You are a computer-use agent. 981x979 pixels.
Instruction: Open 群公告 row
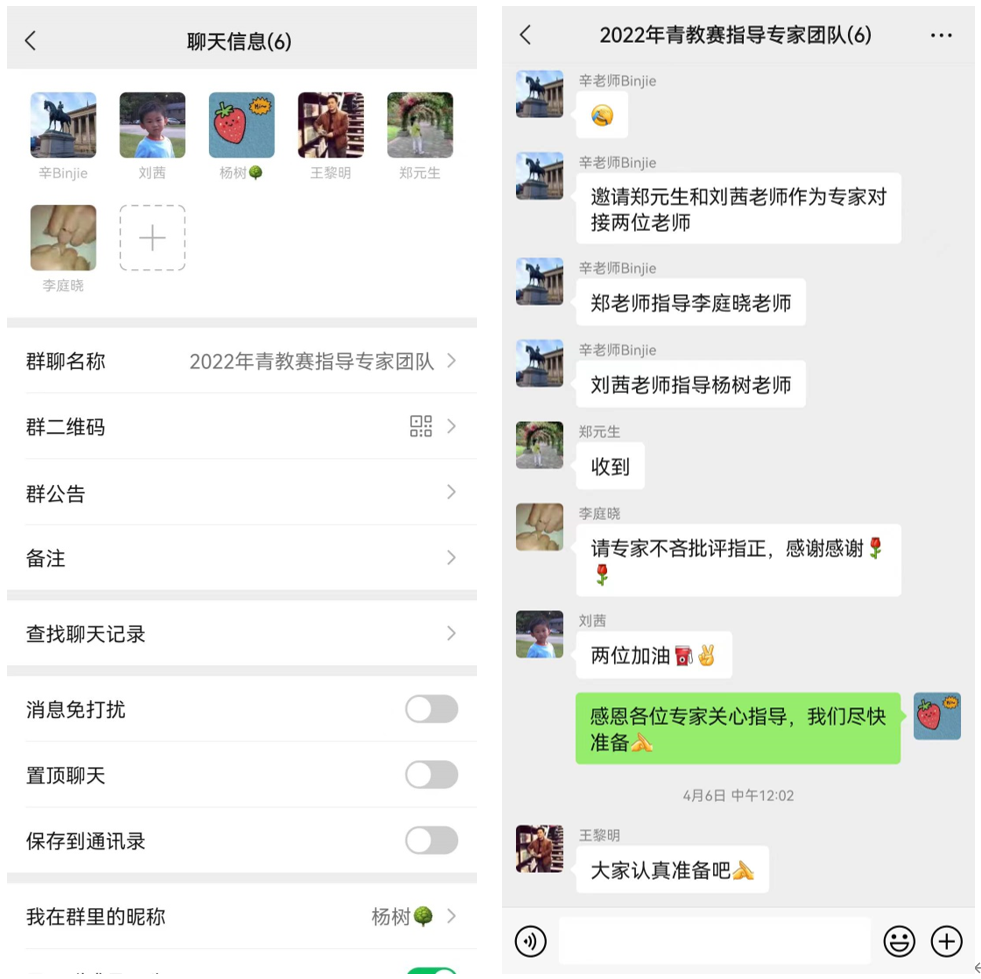(241, 493)
